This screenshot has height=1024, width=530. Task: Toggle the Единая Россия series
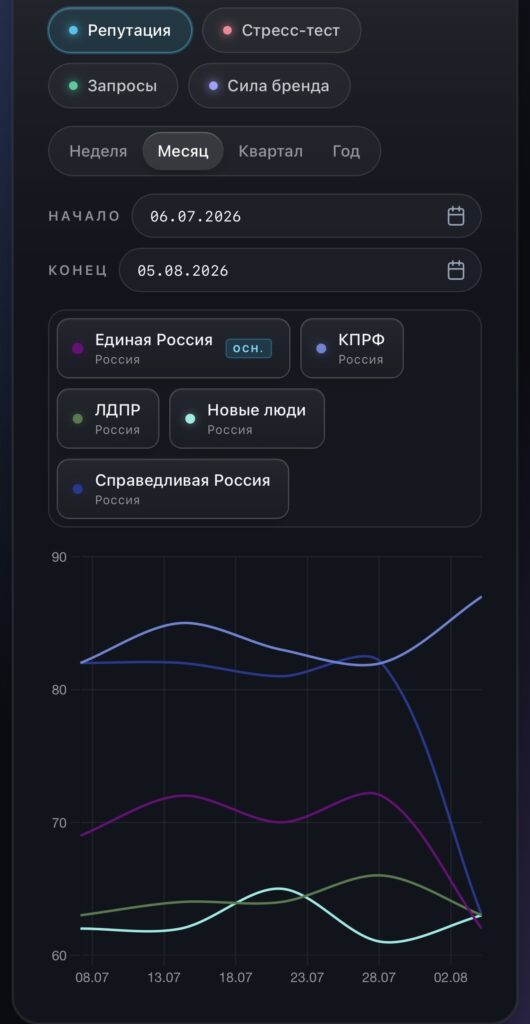(174, 348)
